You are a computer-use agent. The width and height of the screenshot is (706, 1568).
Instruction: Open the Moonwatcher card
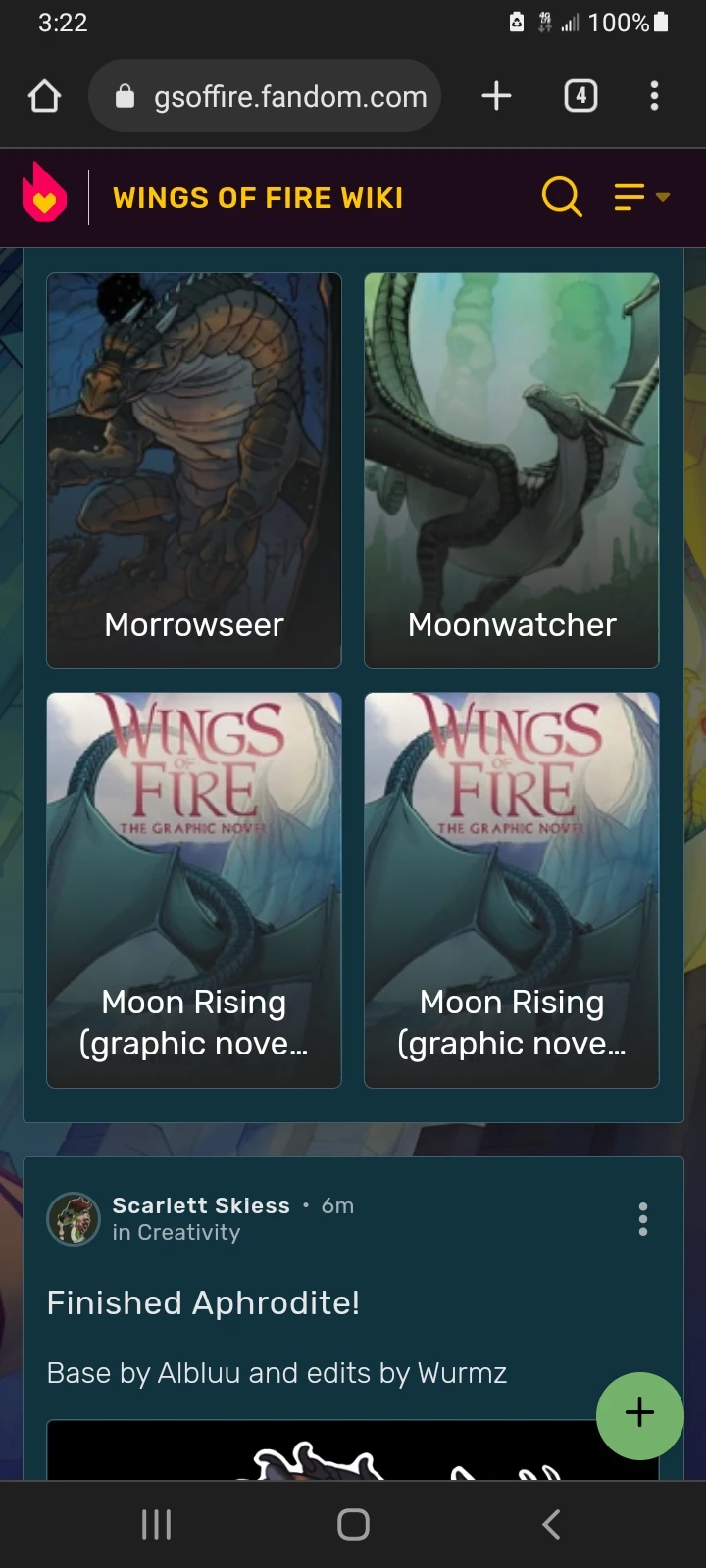511,470
